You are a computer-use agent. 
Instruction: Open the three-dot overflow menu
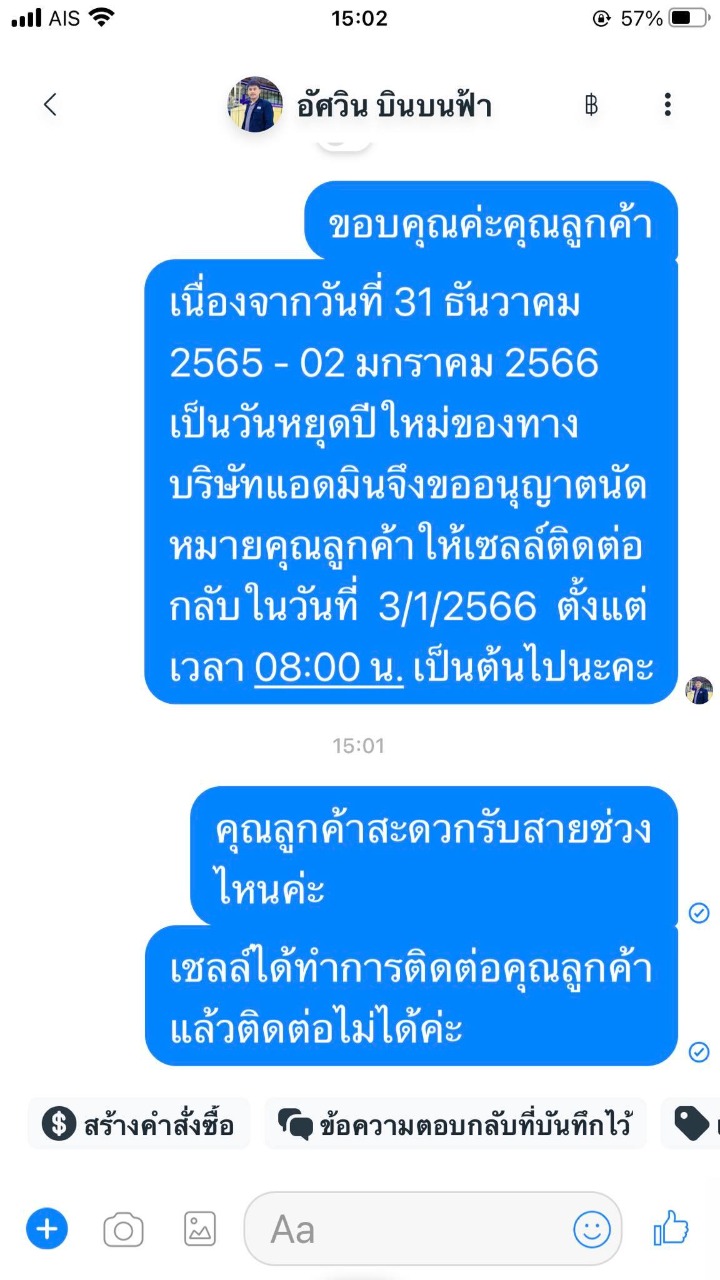click(667, 104)
